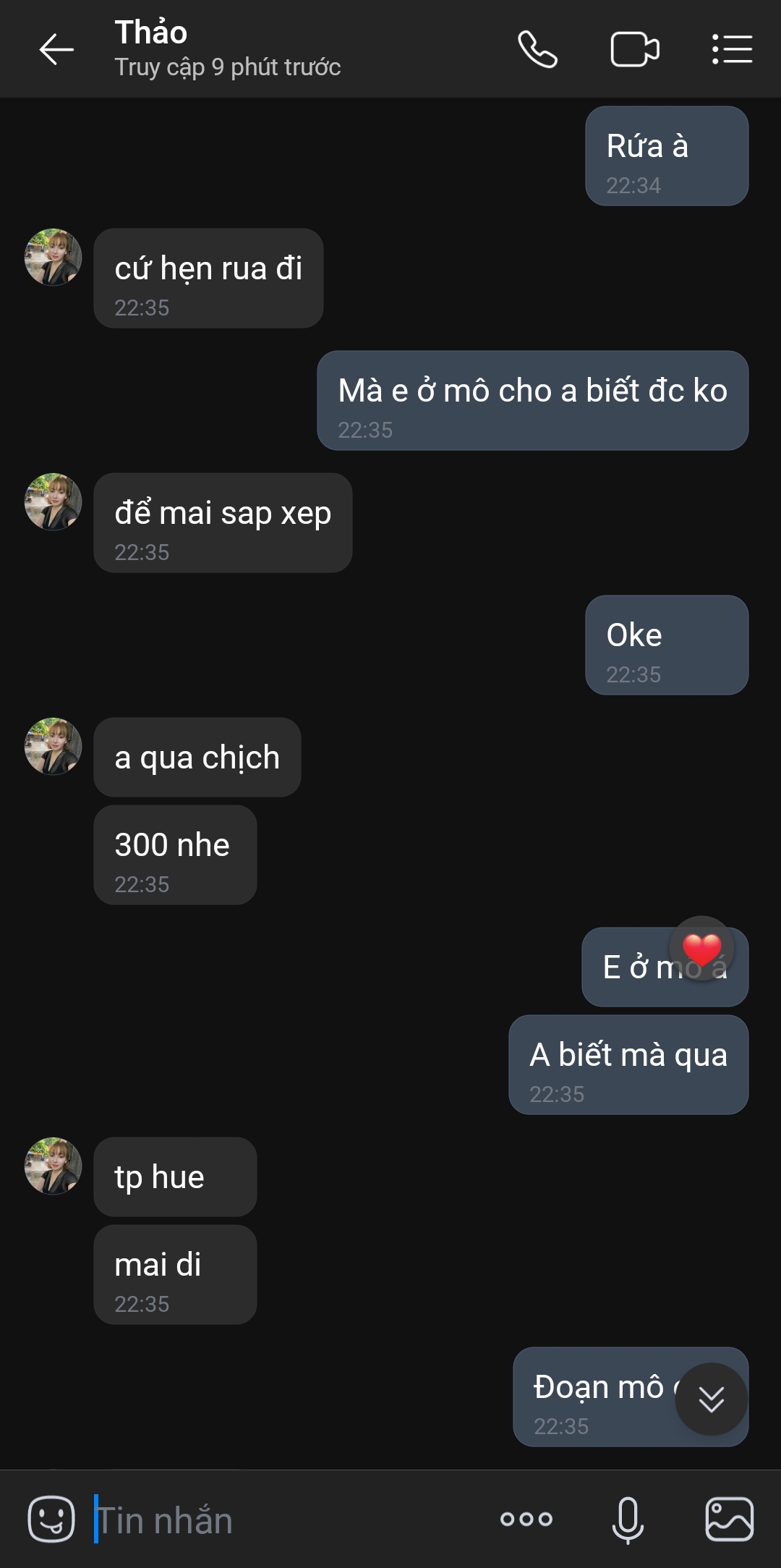
Task: Start a video call with Thảo
Action: click(635, 50)
